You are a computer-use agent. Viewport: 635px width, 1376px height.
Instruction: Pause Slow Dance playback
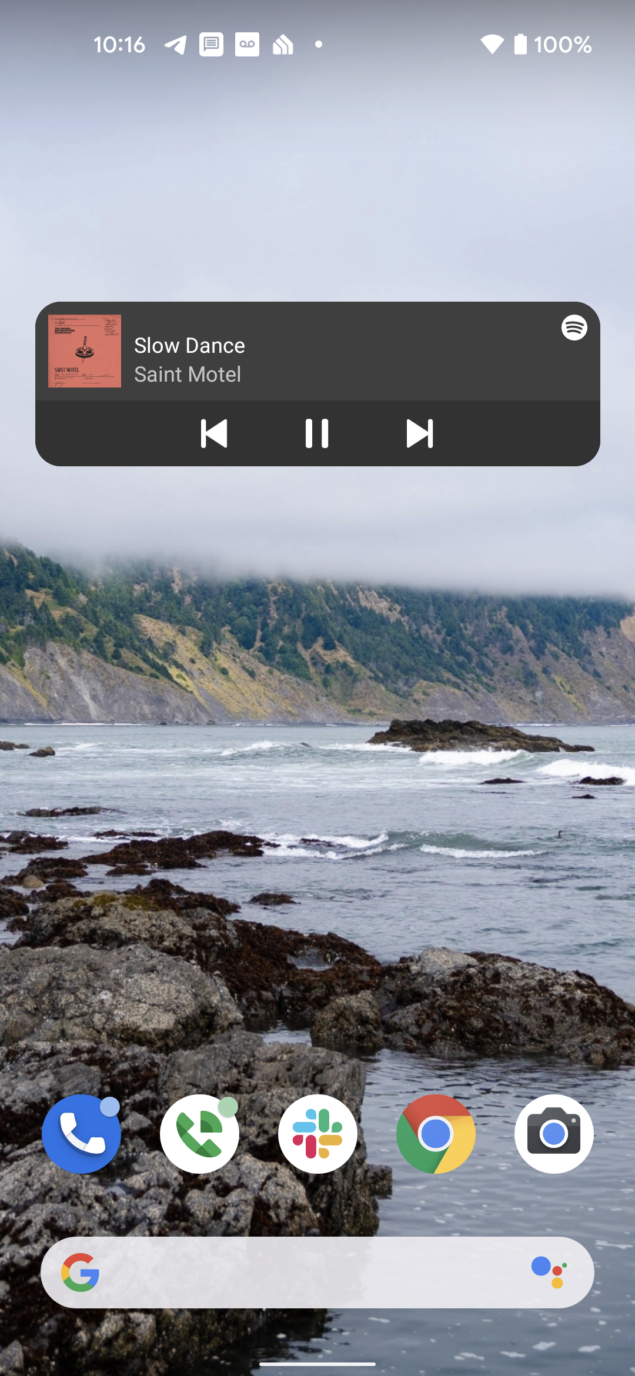tap(317, 433)
